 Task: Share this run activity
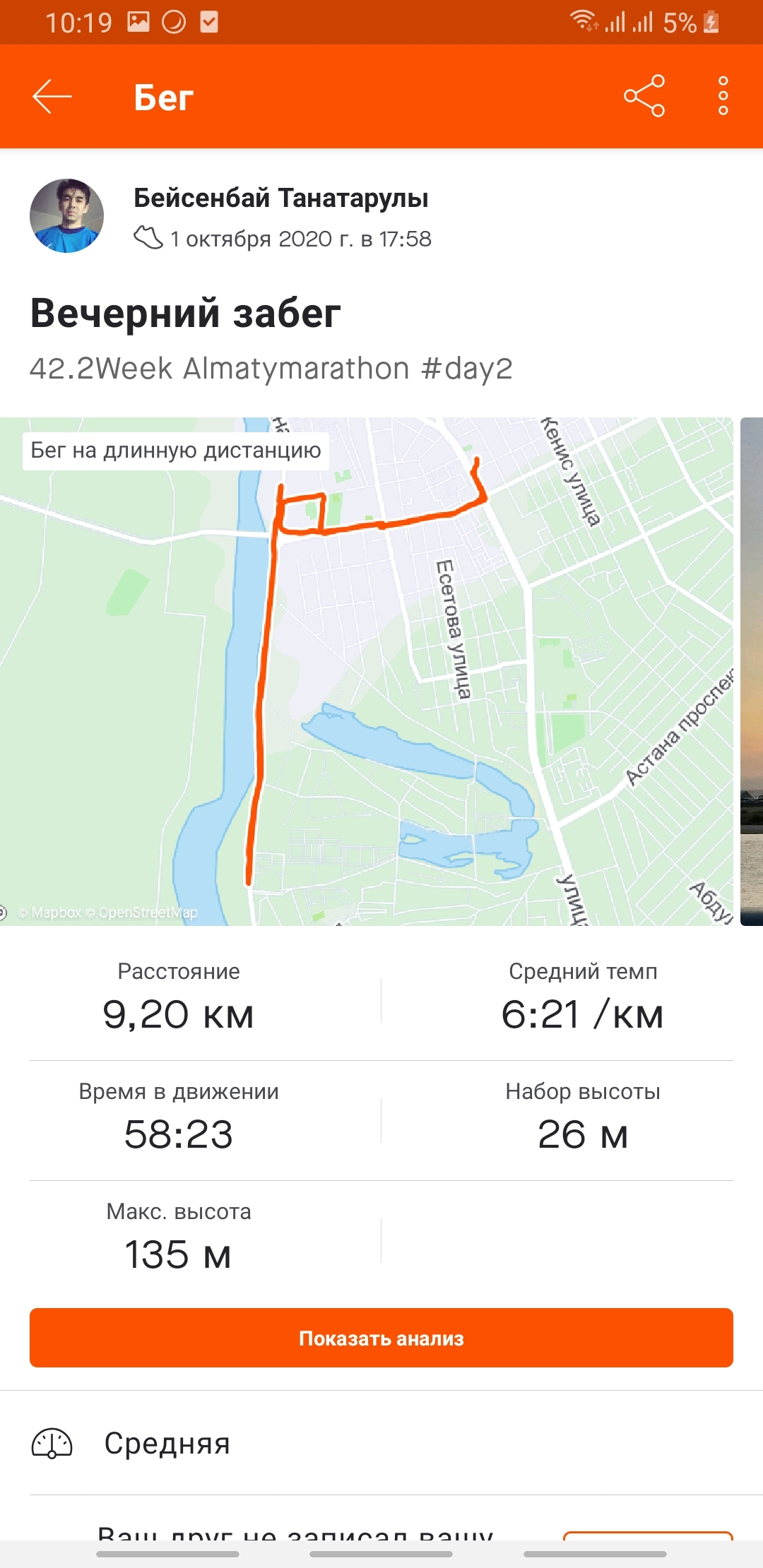coord(644,96)
